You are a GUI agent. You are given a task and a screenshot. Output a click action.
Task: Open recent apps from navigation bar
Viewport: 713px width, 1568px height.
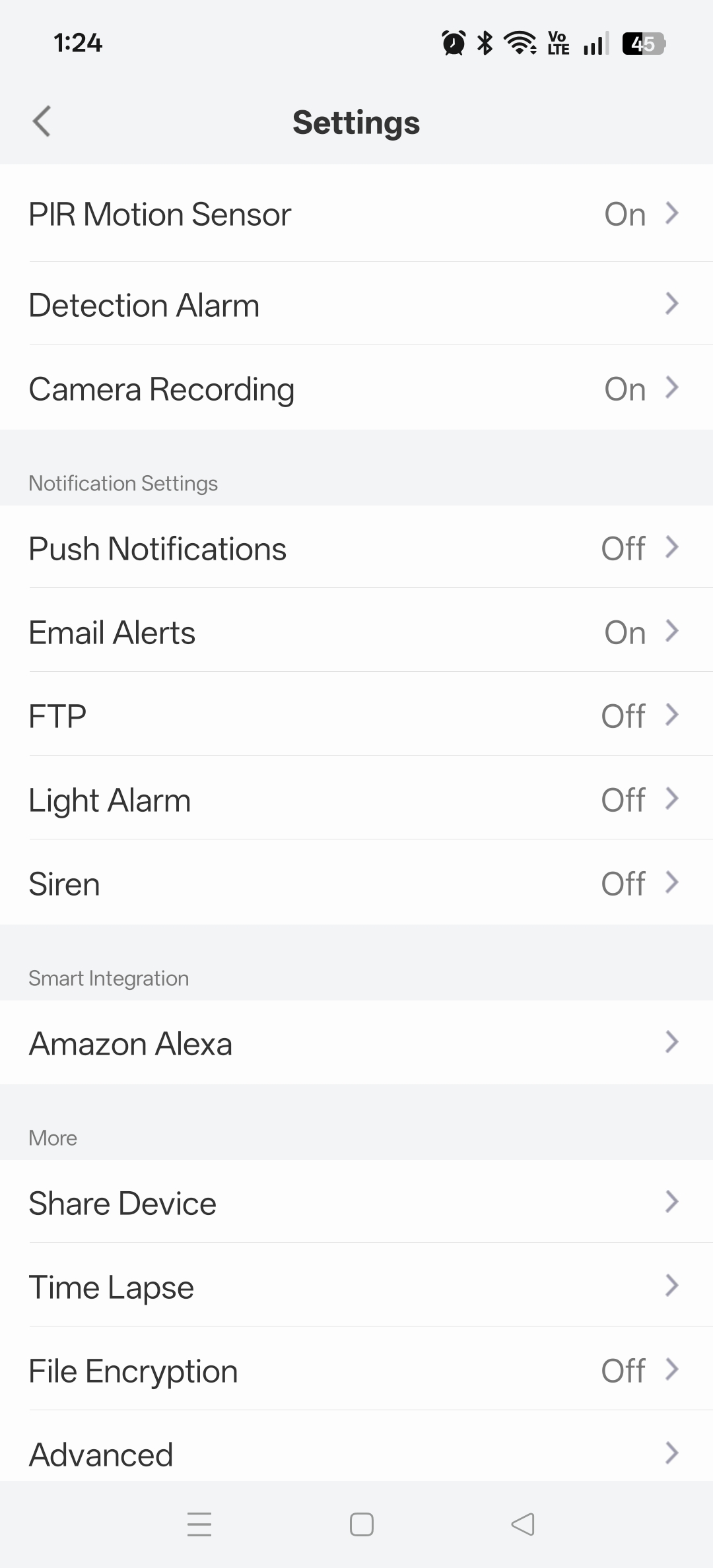coord(199,1524)
